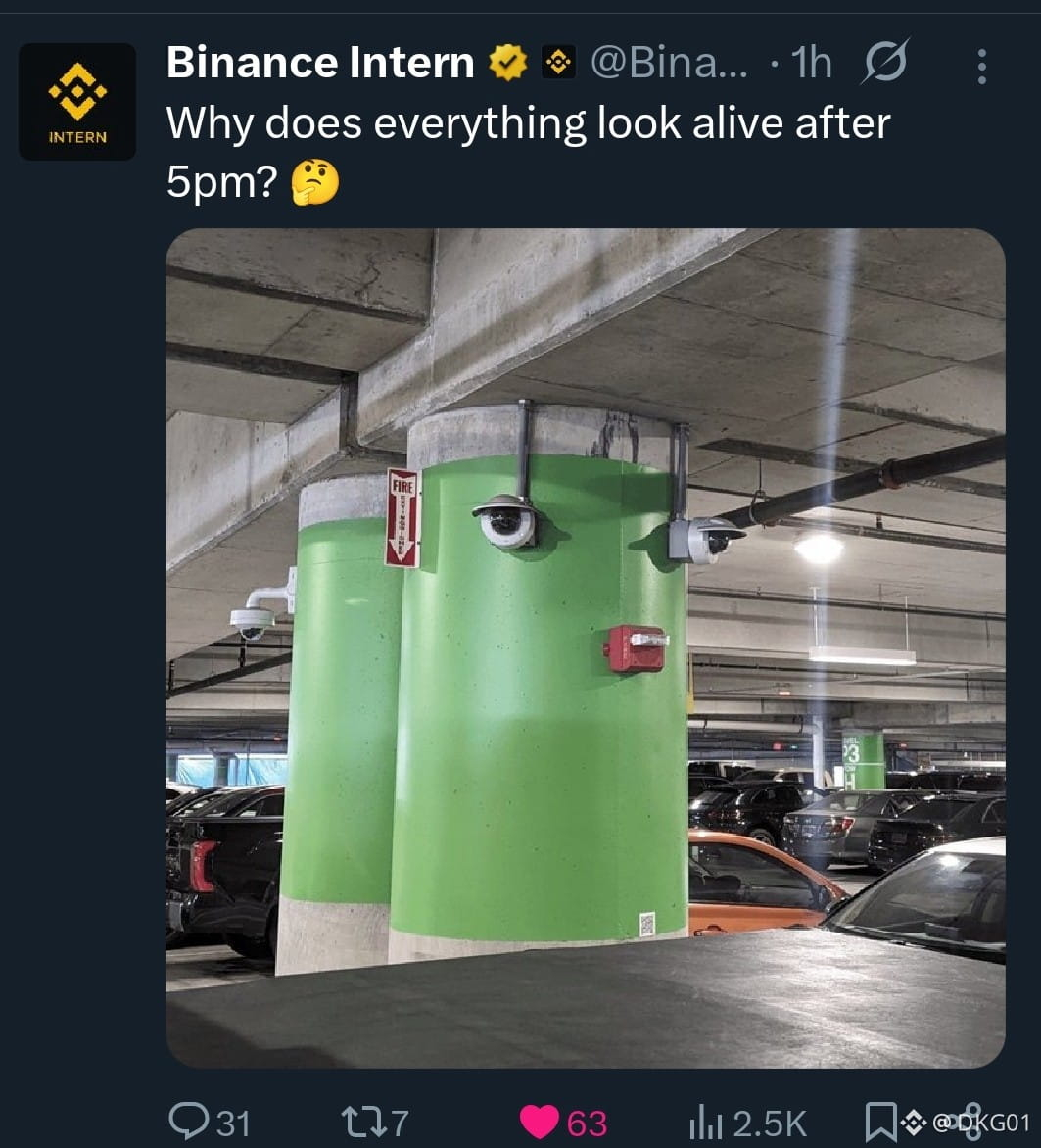Open the Binance Intern account name
1041x1148 pixels.
320,63
